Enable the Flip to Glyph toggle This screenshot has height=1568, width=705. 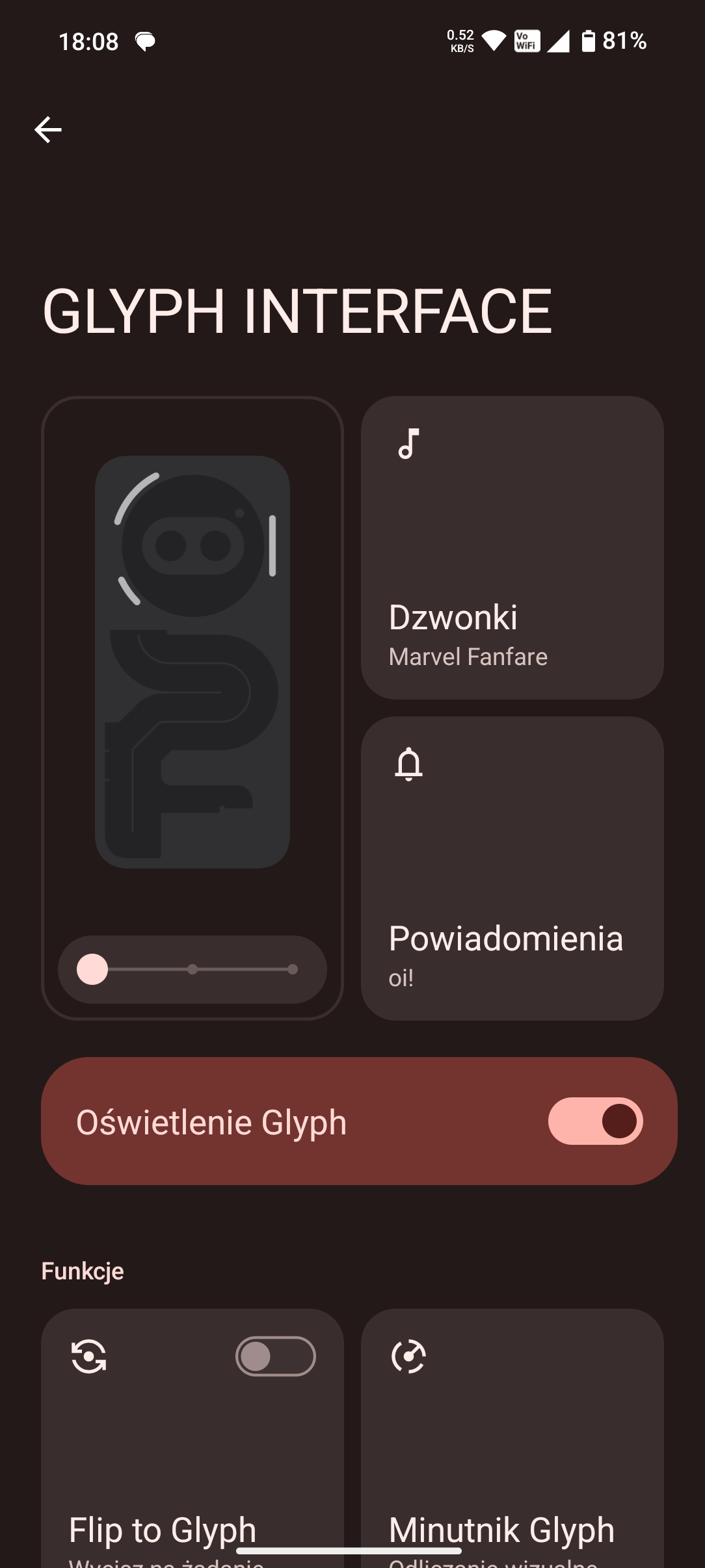(x=275, y=1356)
